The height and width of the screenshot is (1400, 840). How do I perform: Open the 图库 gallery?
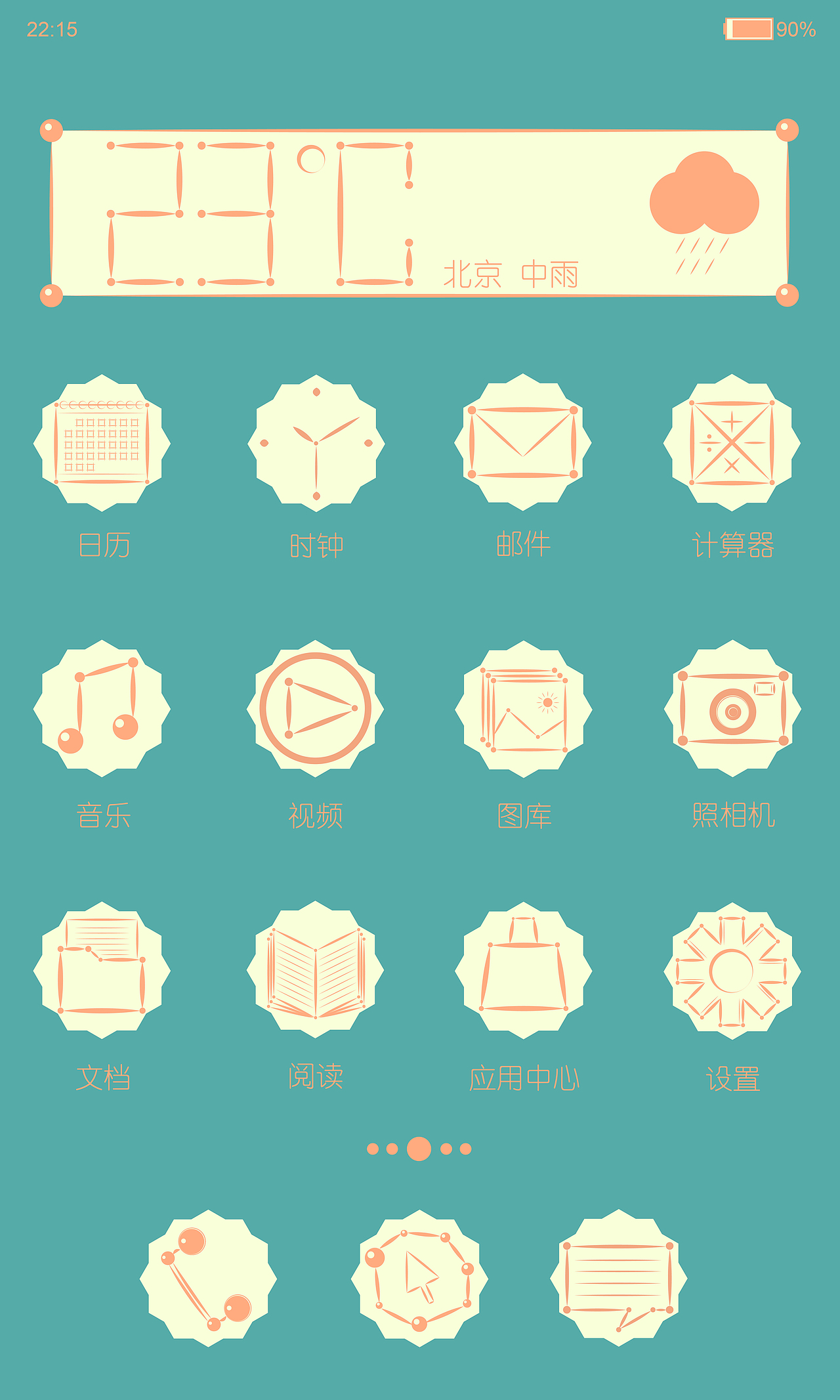click(524, 709)
